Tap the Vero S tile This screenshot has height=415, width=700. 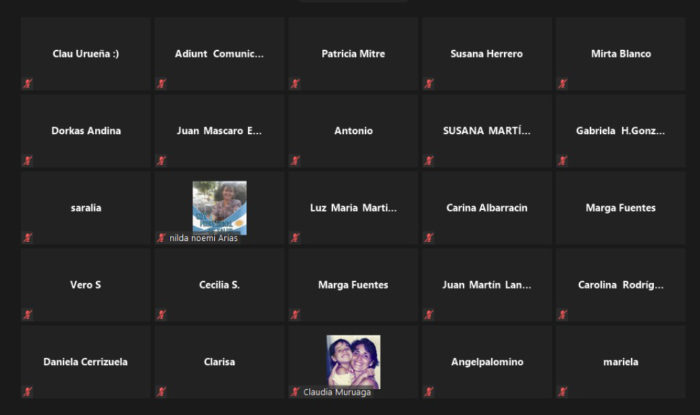click(85, 285)
